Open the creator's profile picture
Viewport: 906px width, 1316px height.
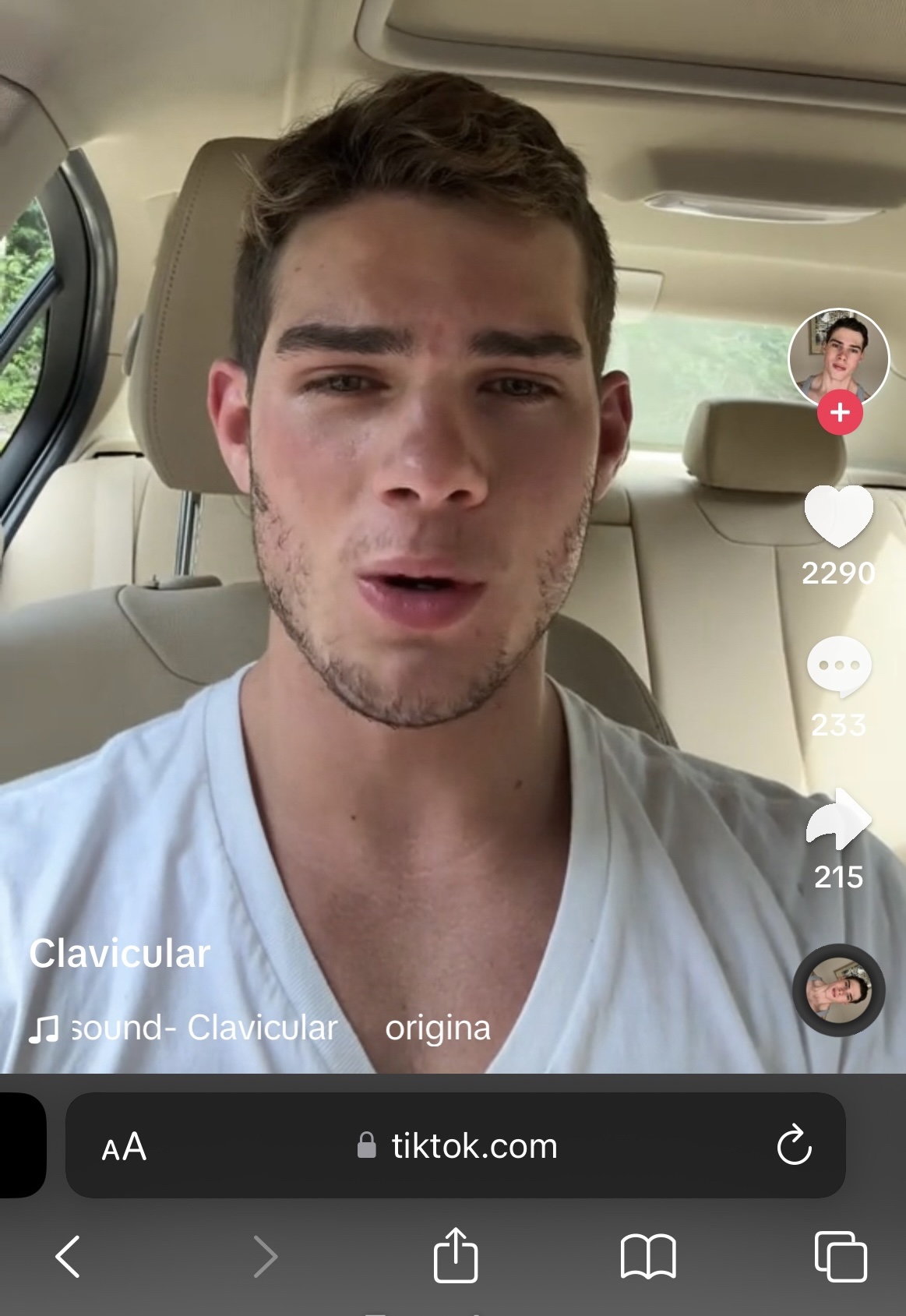coord(838,357)
